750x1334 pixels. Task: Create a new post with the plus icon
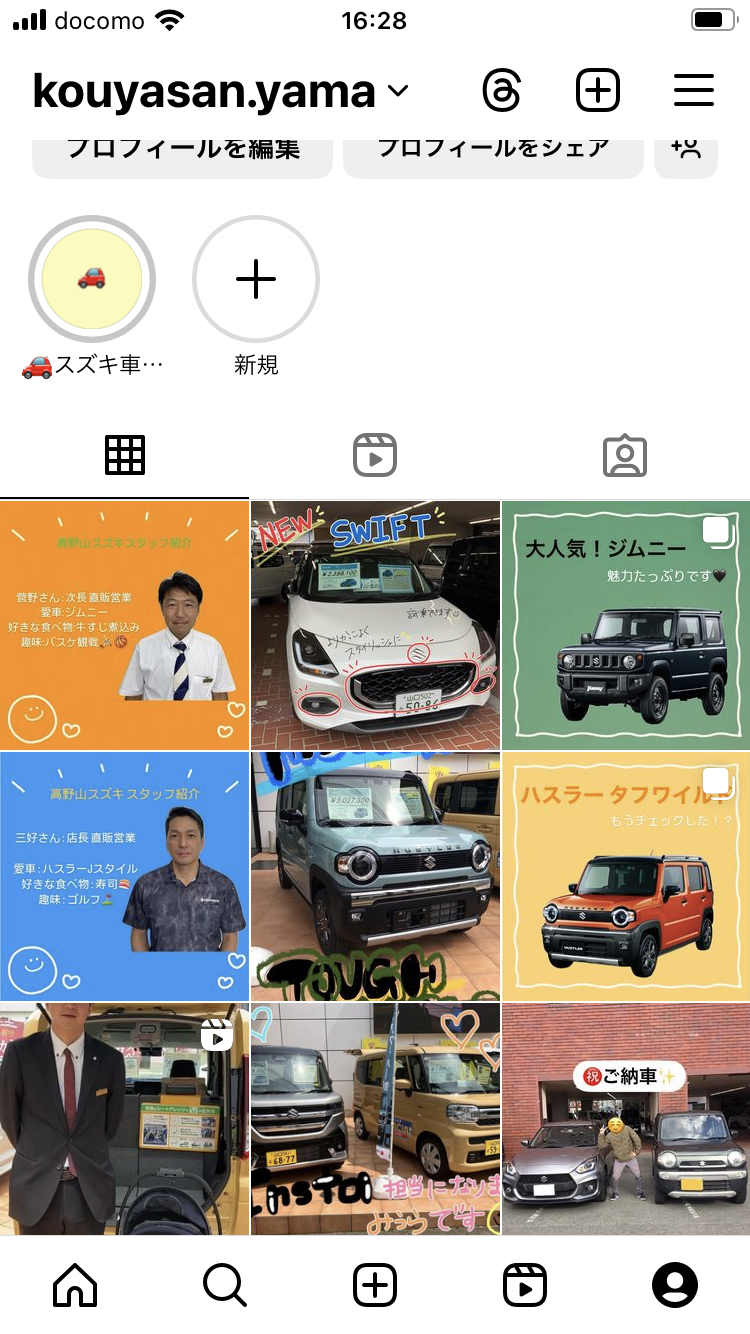(598, 92)
